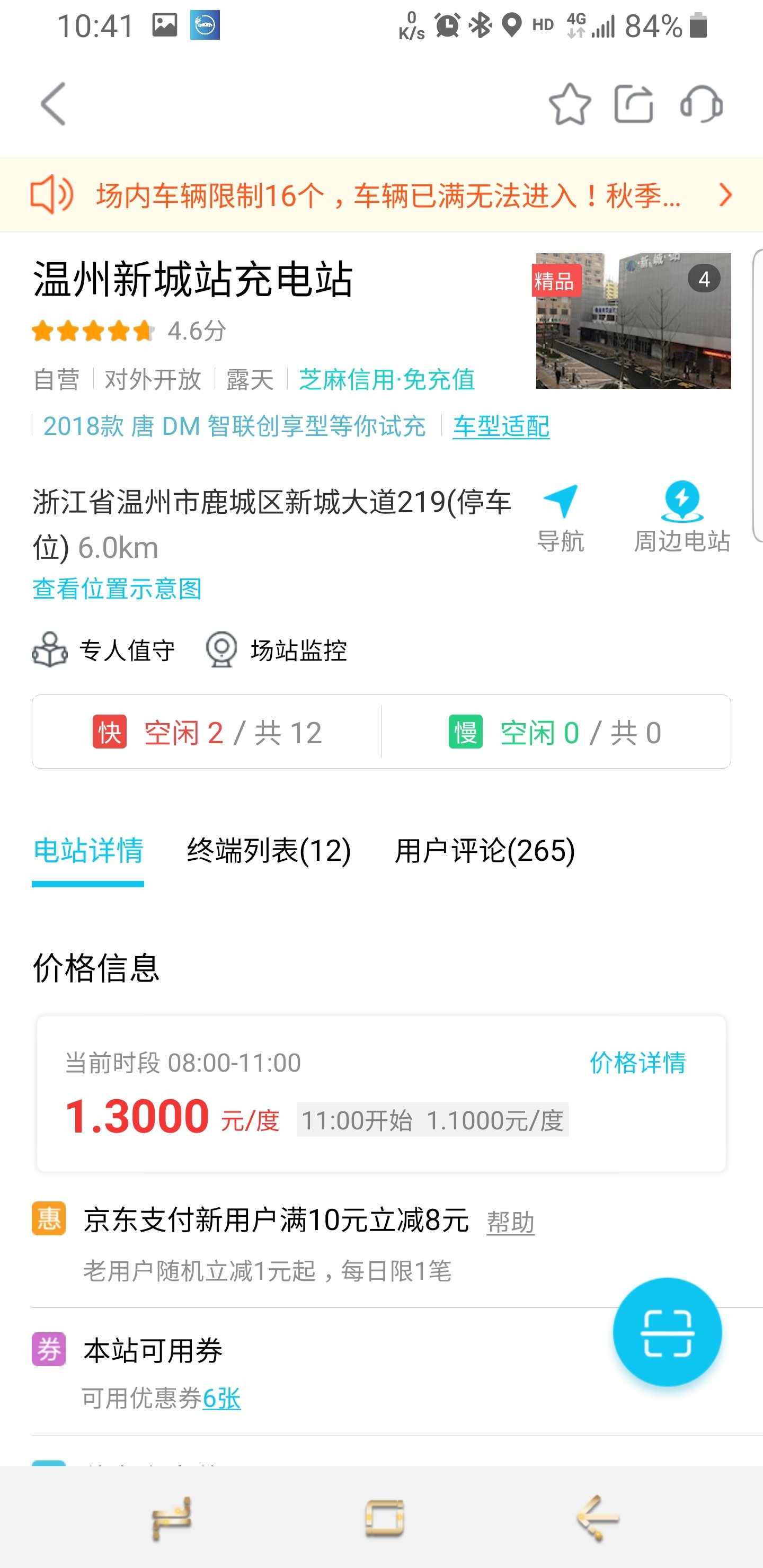Open the 车型适配 link
The image size is (763, 1568).
coord(501,426)
